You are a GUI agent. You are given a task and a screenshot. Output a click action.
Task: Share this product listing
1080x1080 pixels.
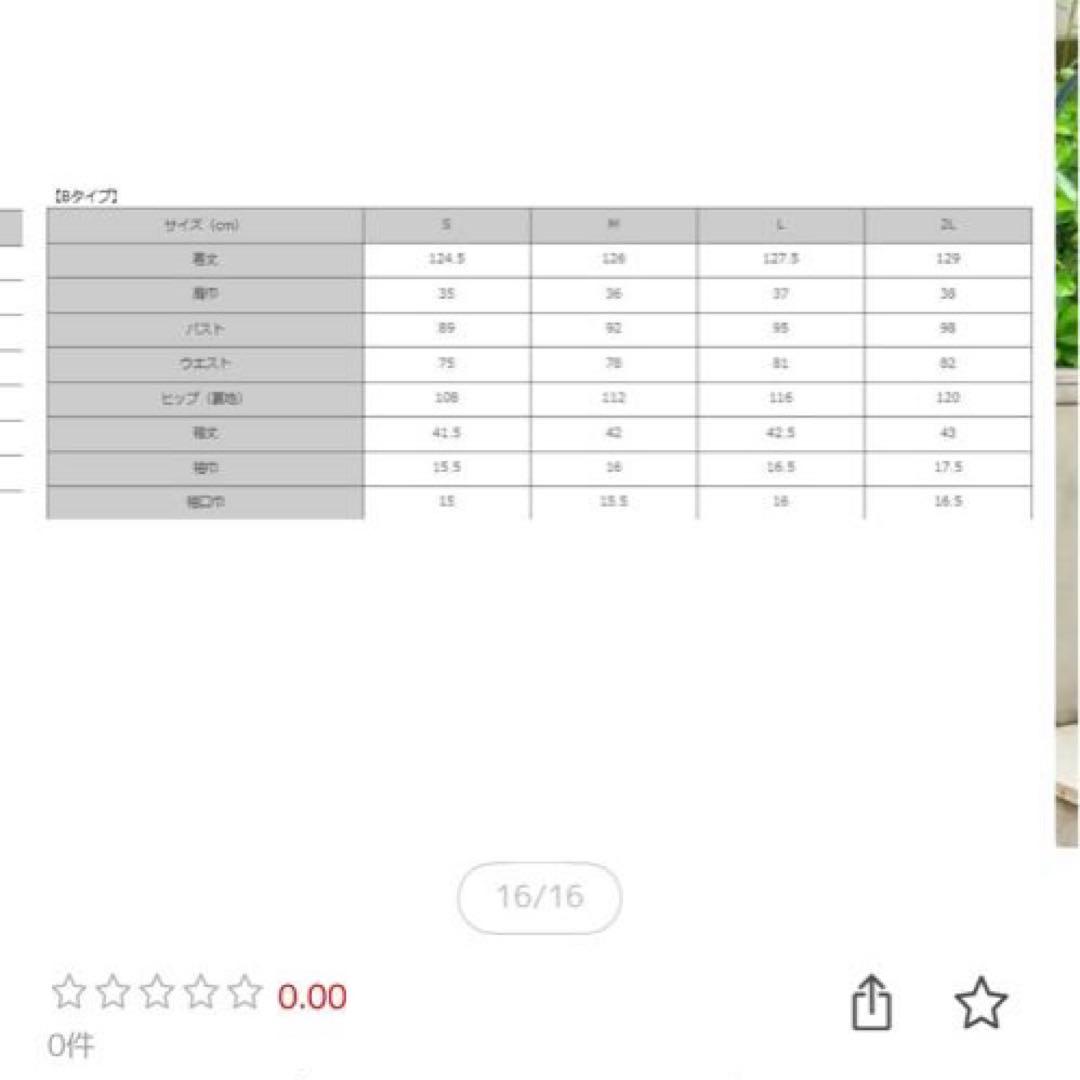tap(872, 1003)
